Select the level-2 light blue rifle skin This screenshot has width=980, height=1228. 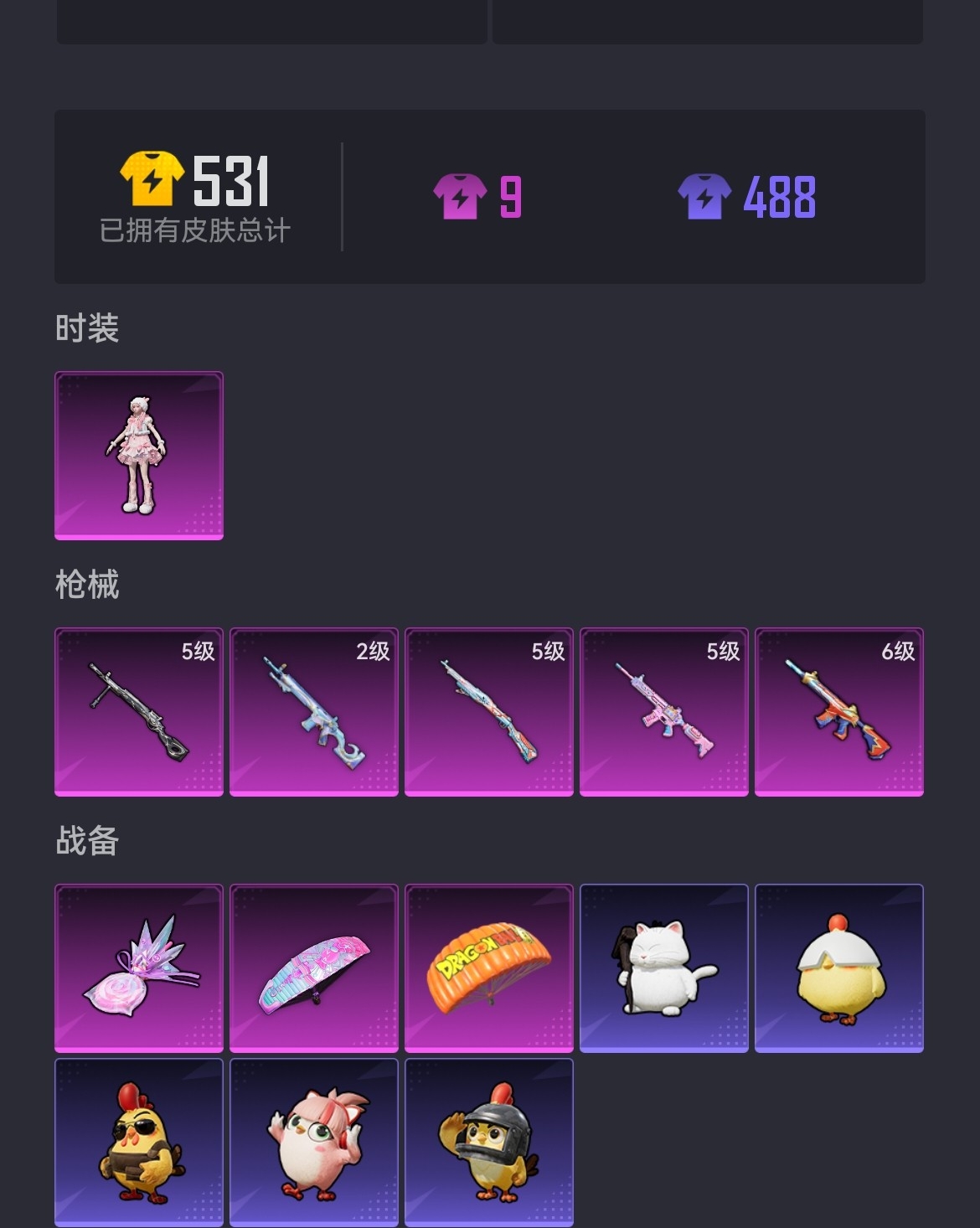coord(314,712)
